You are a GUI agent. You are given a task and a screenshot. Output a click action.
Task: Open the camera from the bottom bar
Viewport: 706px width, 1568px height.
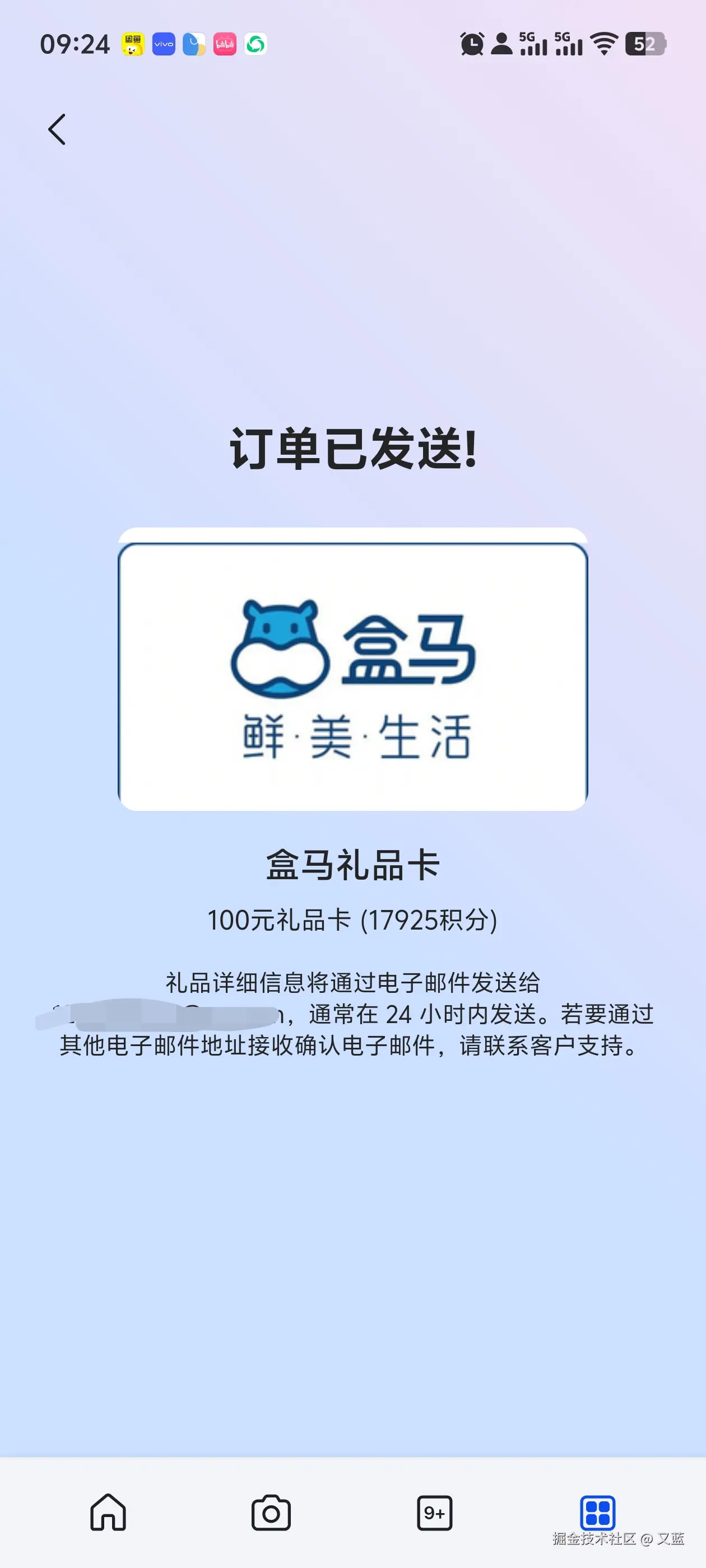point(271,1513)
